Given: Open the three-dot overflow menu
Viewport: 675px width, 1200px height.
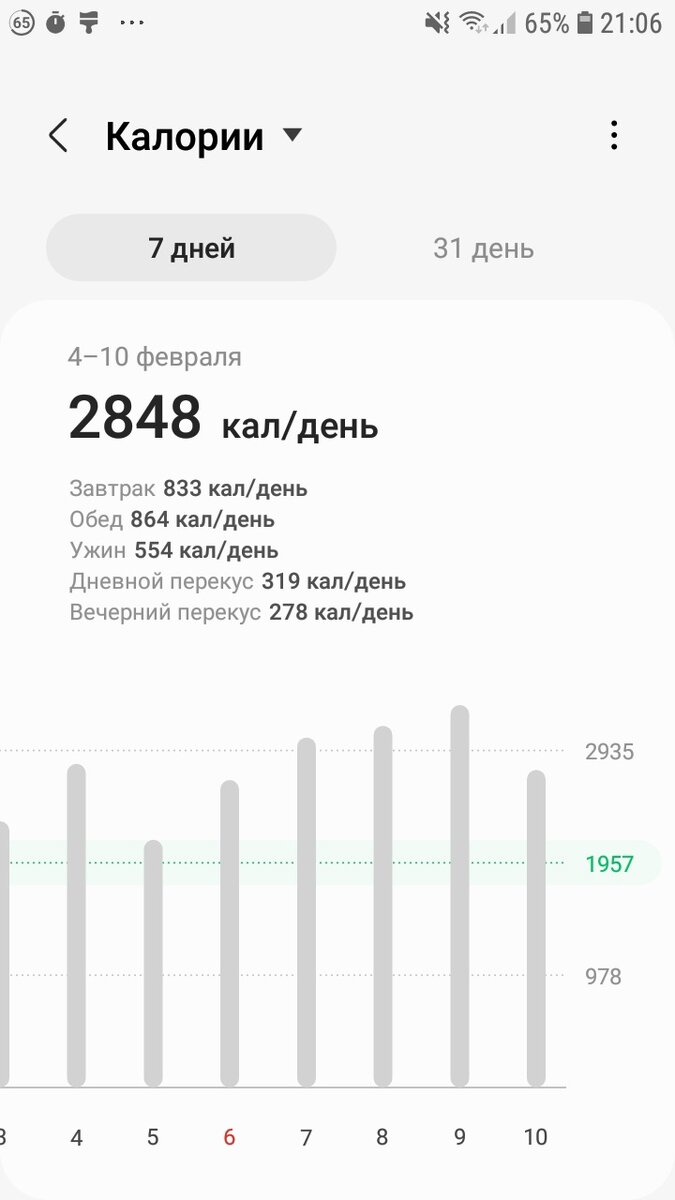Looking at the screenshot, I should click(614, 135).
